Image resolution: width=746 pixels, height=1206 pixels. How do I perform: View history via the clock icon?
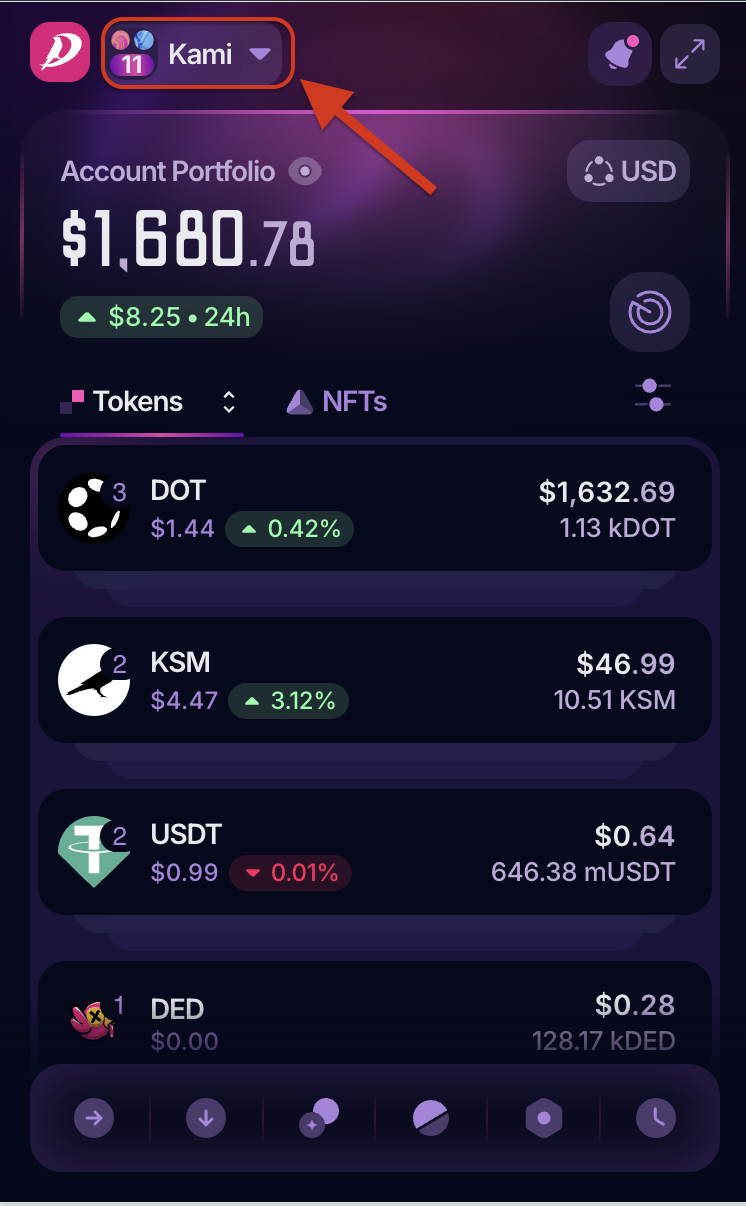656,1118
